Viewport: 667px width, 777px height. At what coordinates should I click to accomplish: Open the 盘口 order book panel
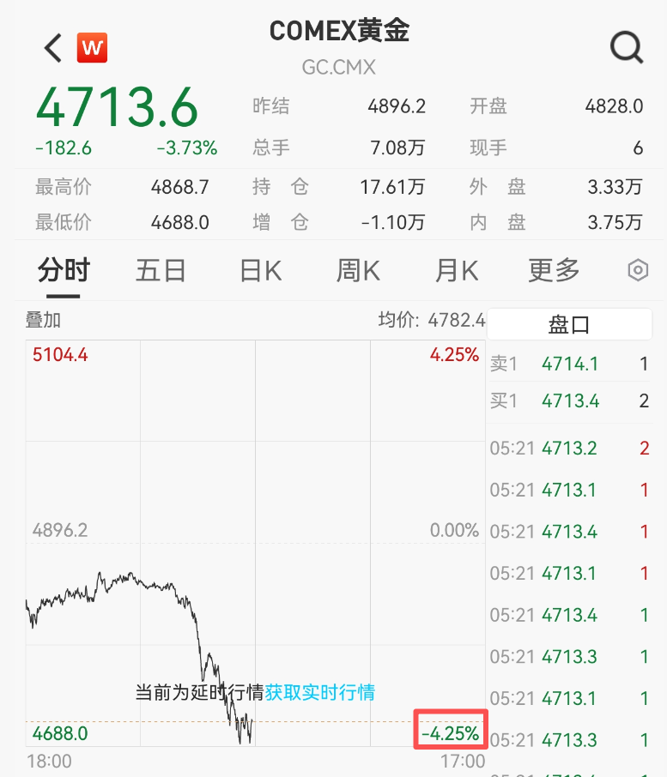[x=569, y=324]
